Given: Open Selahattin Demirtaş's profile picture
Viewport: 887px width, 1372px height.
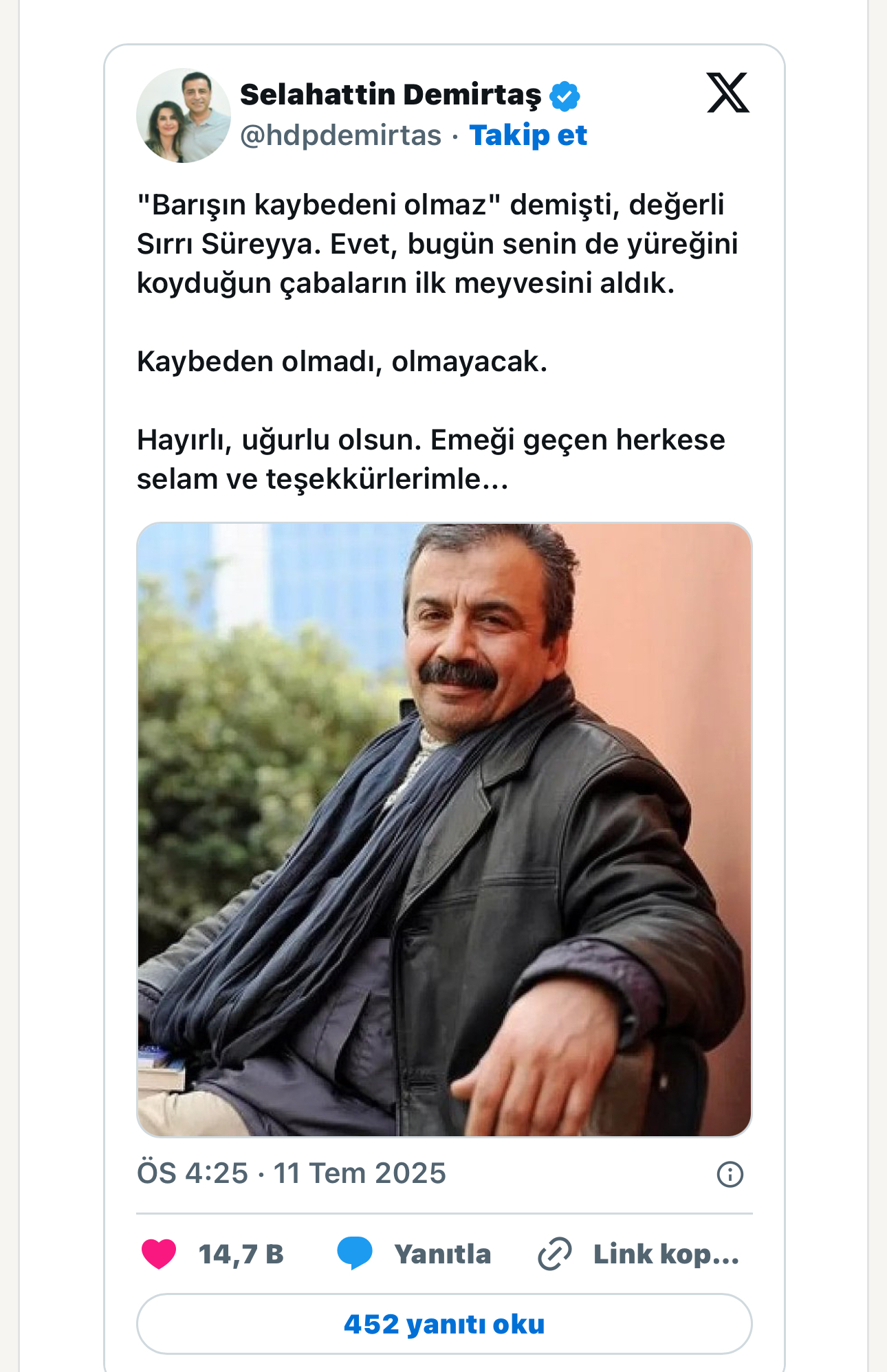Looking at the screenshot, I should tap(183, 115).
